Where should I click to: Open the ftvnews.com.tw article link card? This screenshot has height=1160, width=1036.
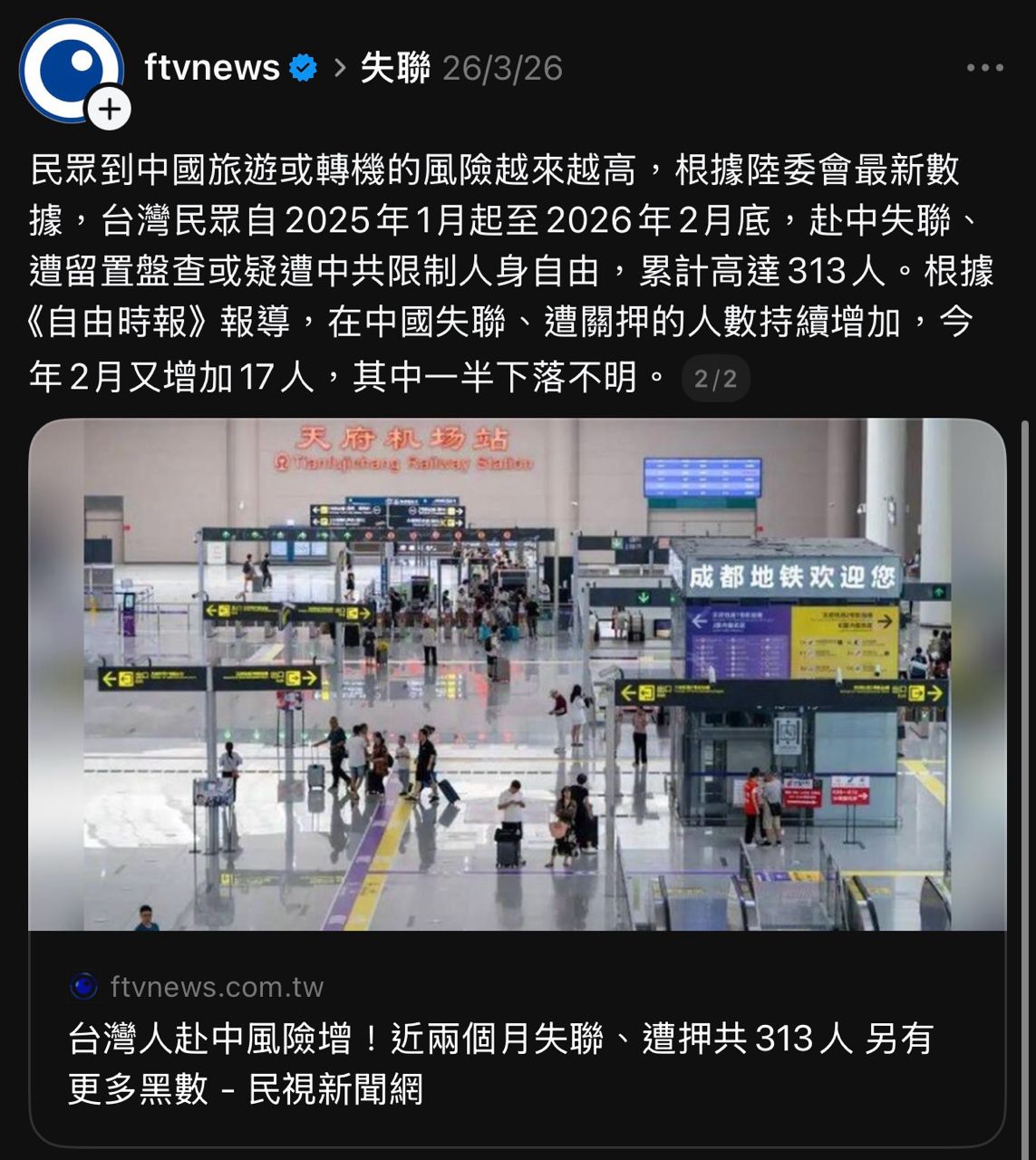pyautogui.click(x=518, y=782)
